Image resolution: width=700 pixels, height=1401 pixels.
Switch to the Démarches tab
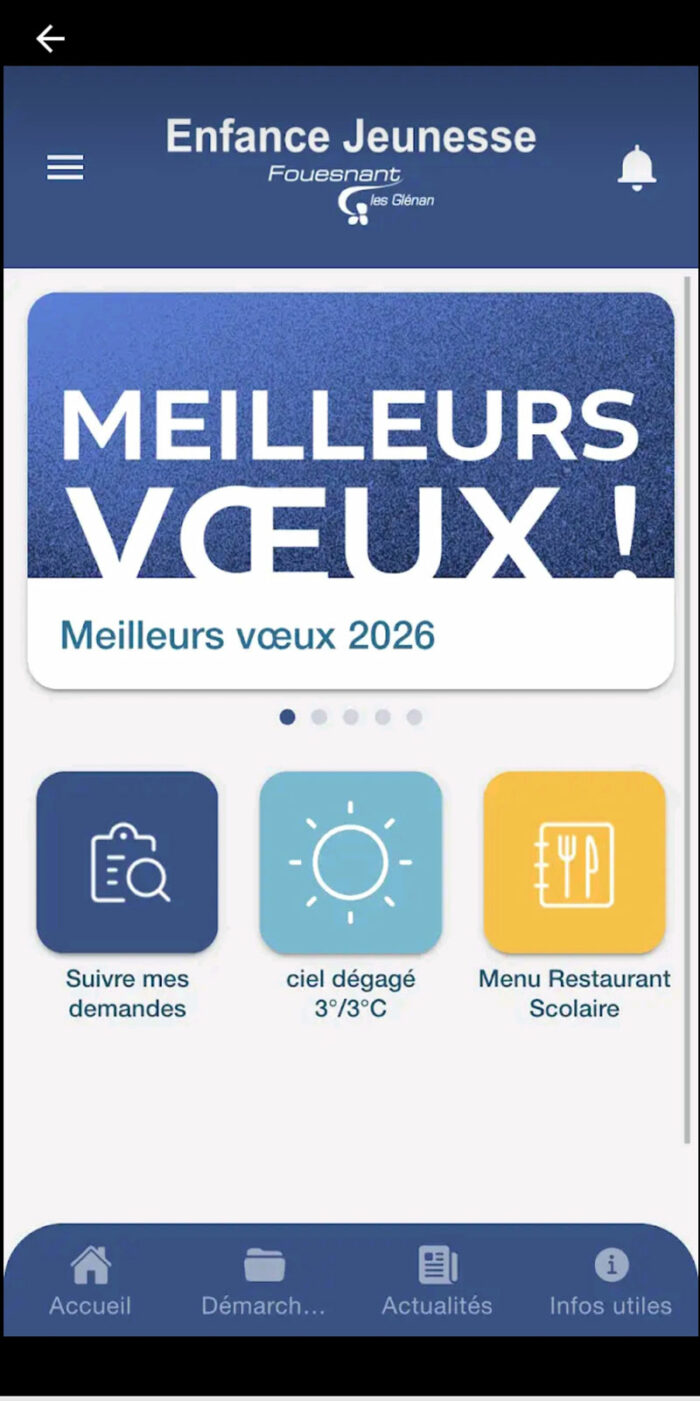tap(264, 1281)
